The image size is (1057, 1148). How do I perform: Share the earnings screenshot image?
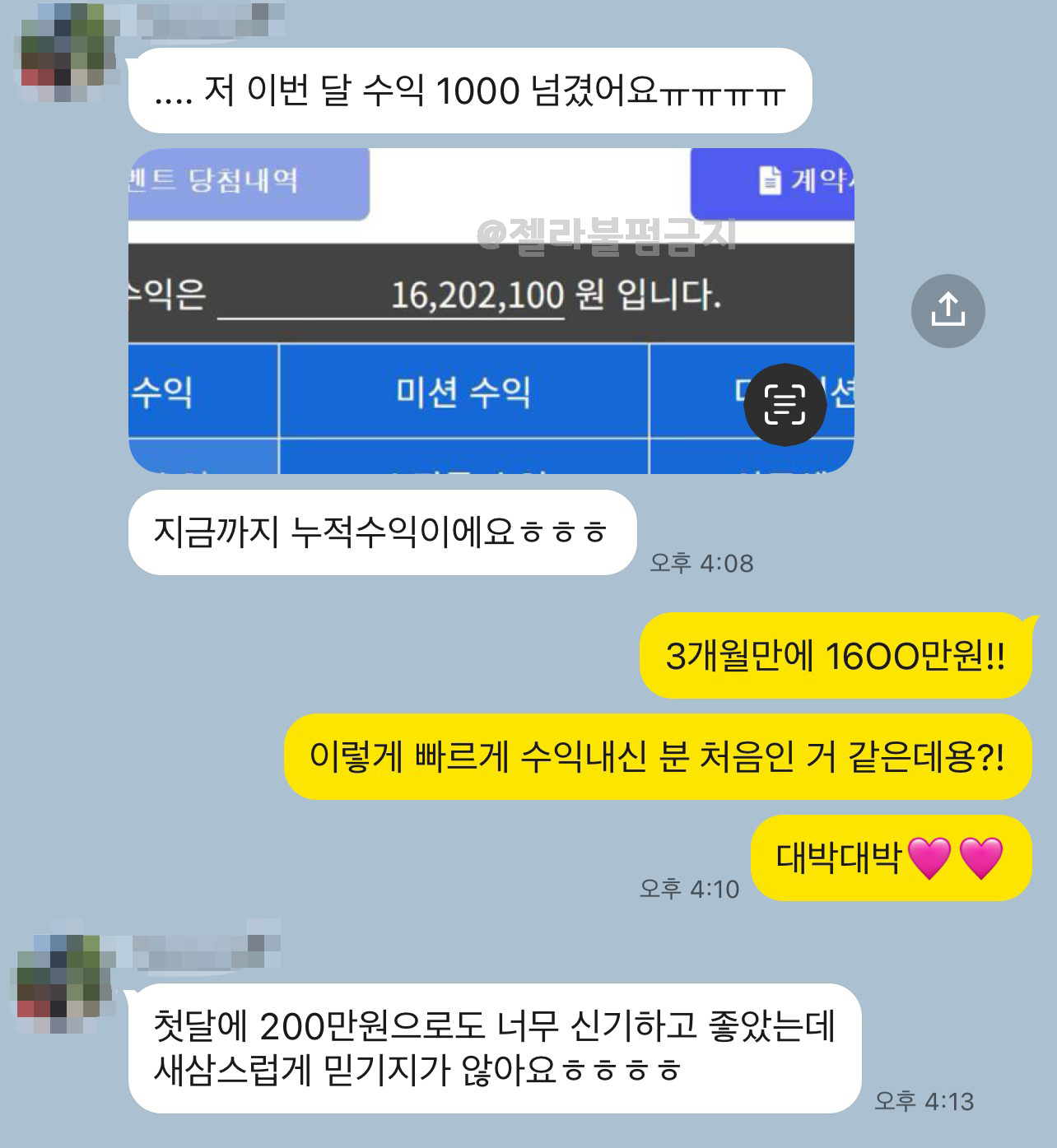[948, 310]
